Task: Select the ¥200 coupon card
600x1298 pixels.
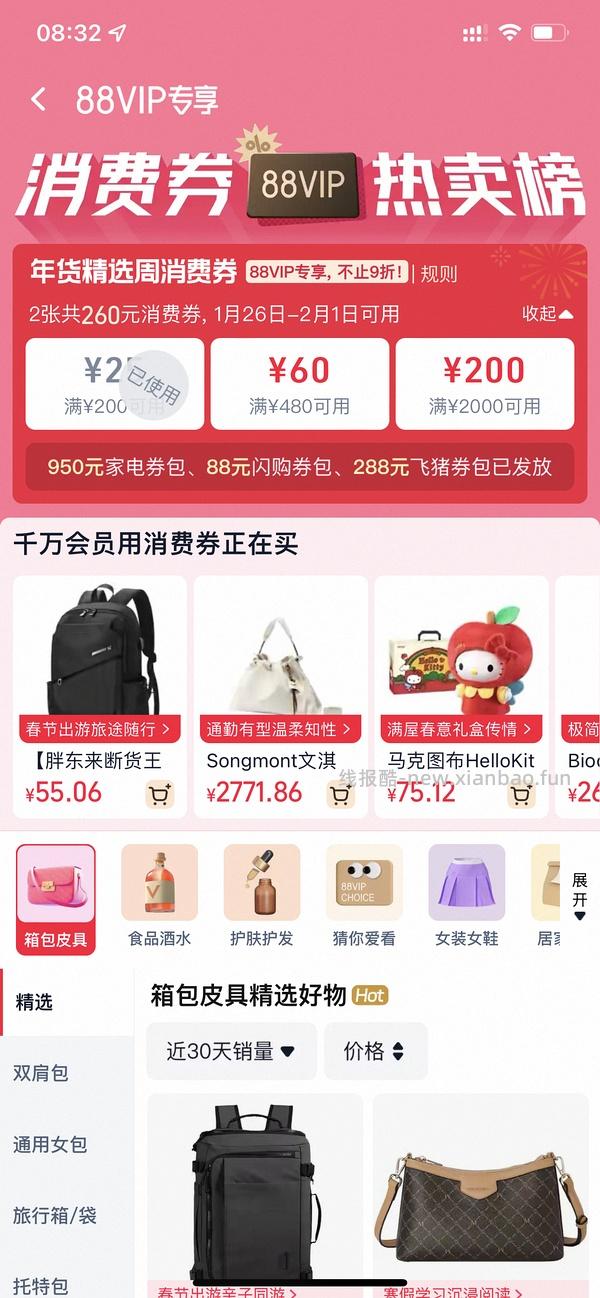Action: pos(484,384)
